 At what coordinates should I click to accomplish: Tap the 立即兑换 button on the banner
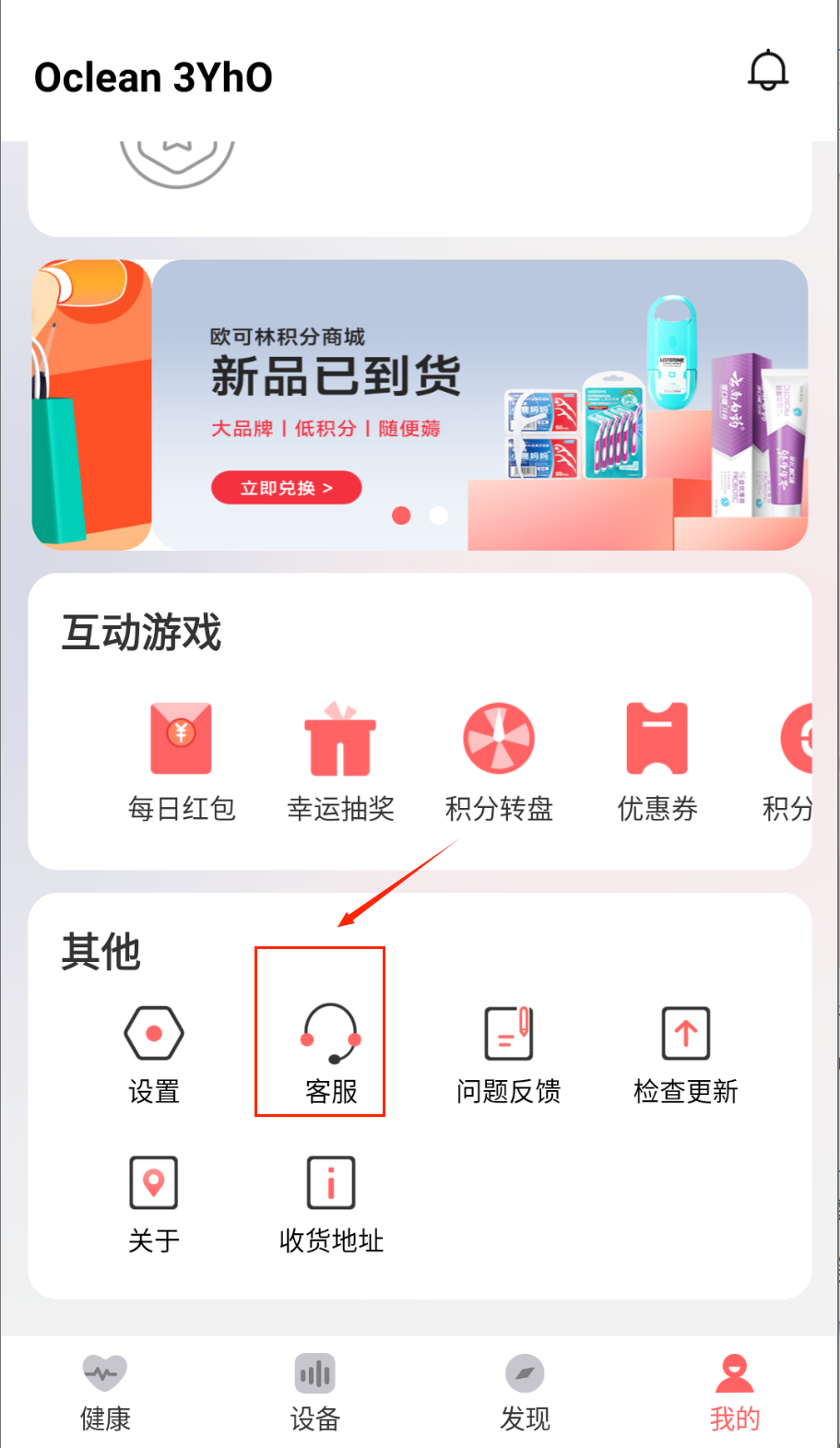(286, 488)
